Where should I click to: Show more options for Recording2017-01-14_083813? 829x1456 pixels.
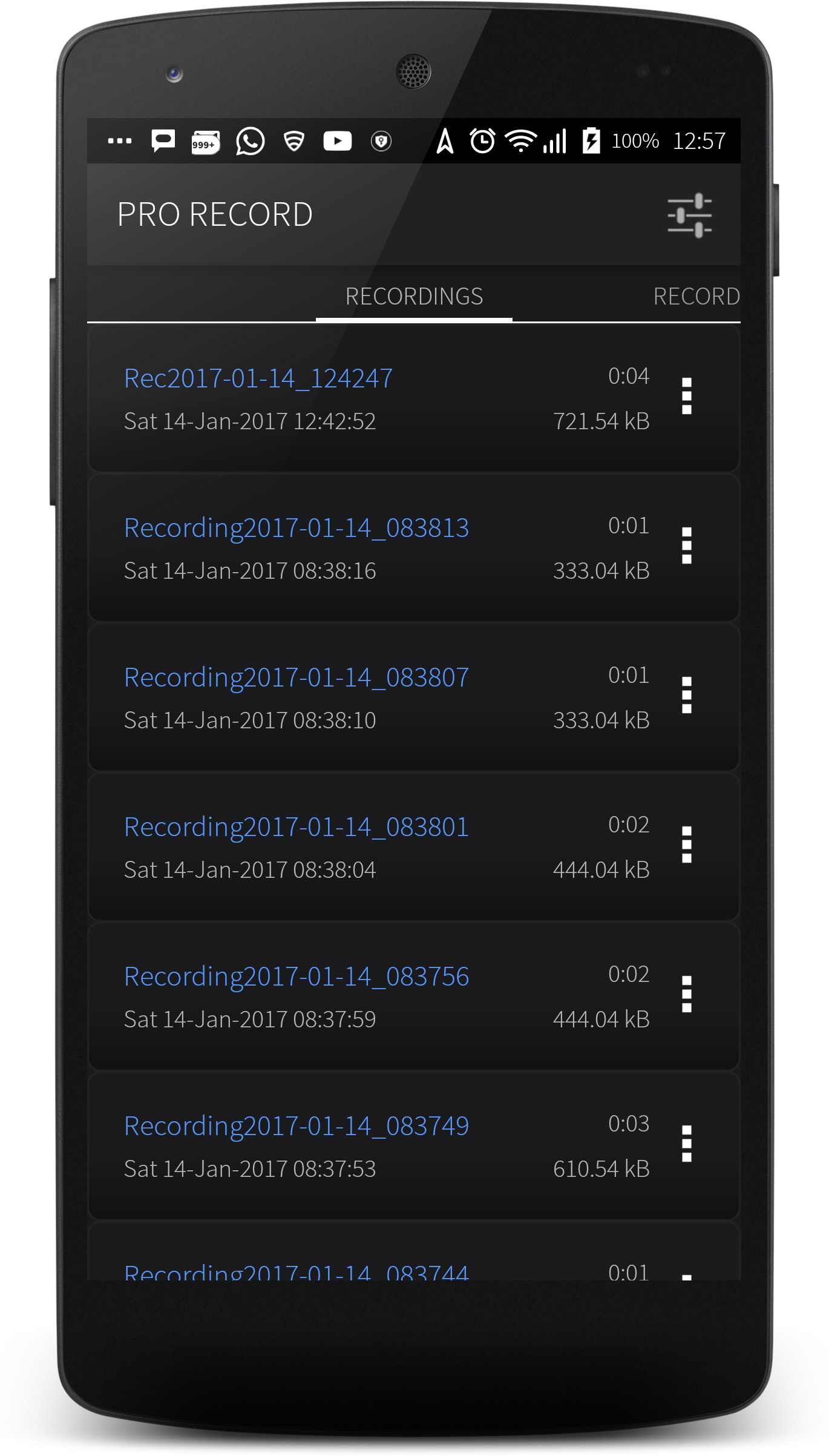(x=687, y=545)
